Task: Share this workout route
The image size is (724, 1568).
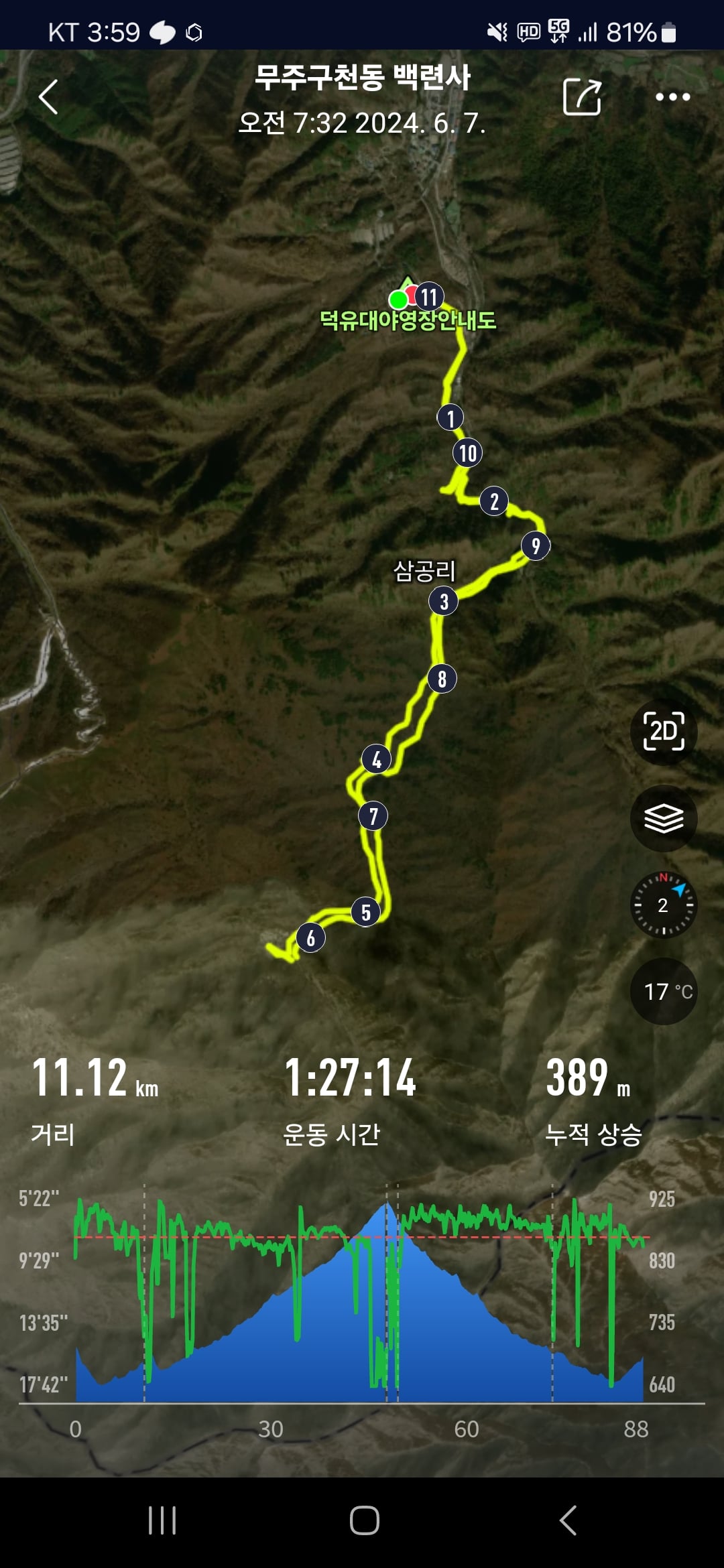Action: tap(582, 97)
